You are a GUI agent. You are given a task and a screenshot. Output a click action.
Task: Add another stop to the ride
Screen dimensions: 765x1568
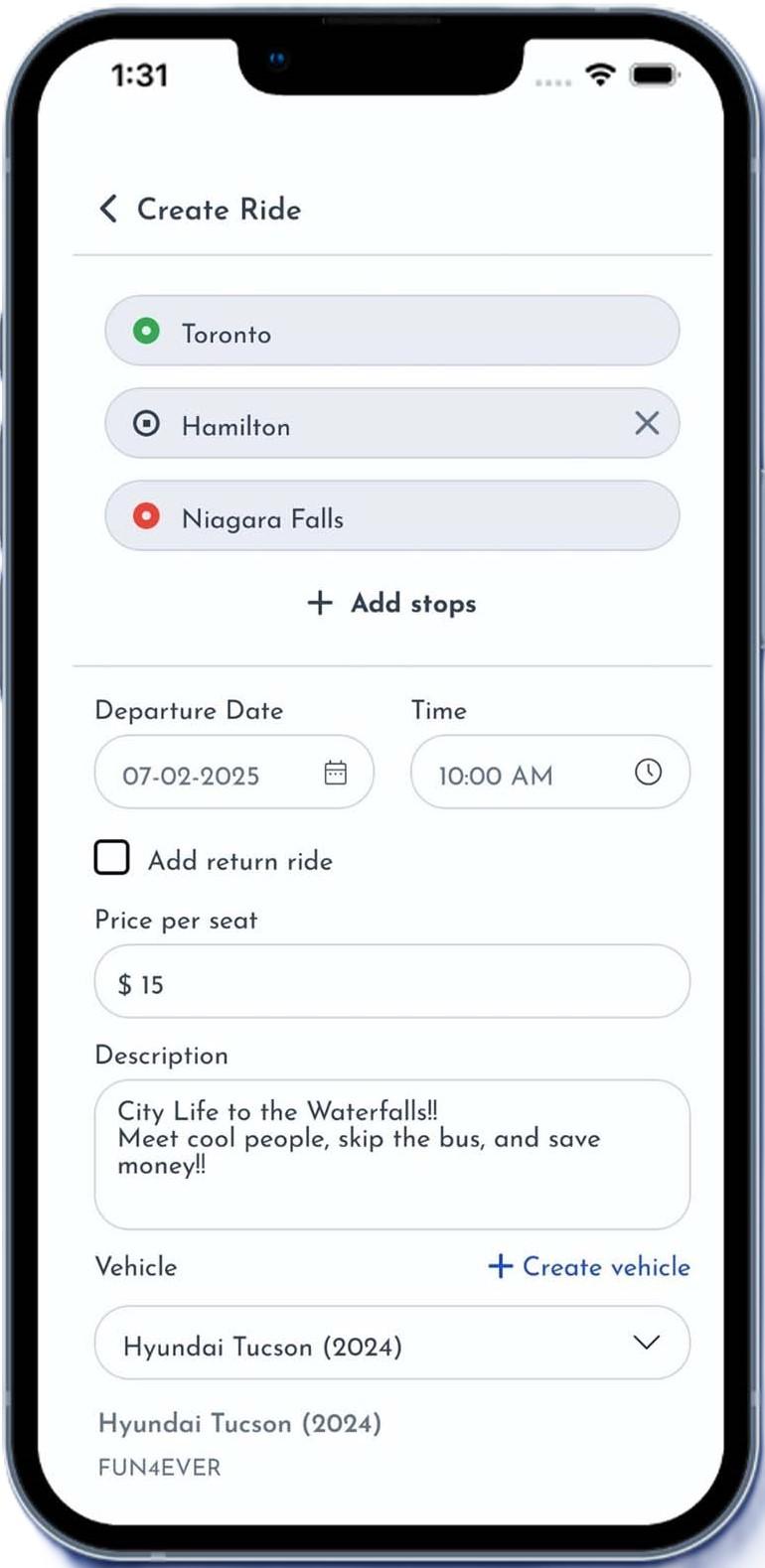click(x=391, y=603)
